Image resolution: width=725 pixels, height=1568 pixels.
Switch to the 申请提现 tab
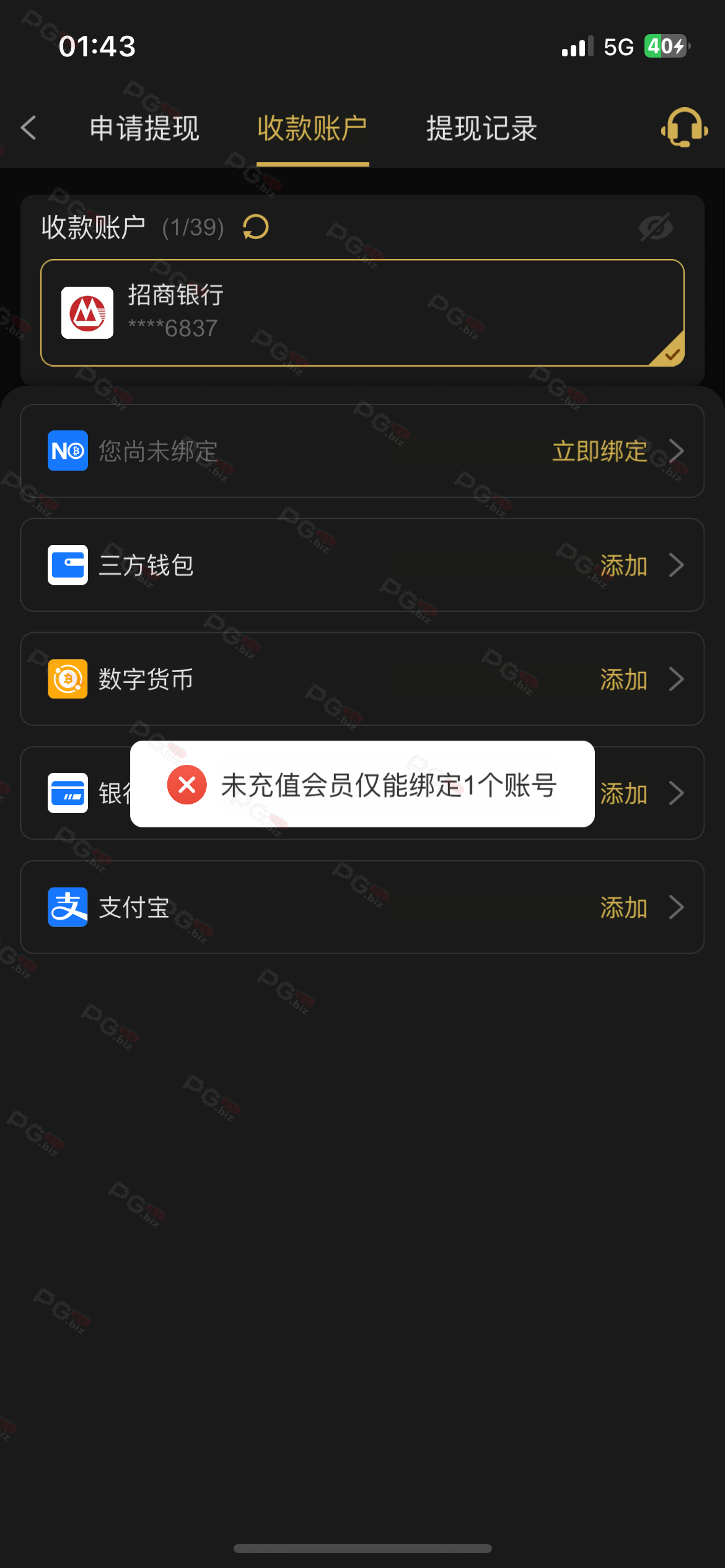tap(144, 128)
